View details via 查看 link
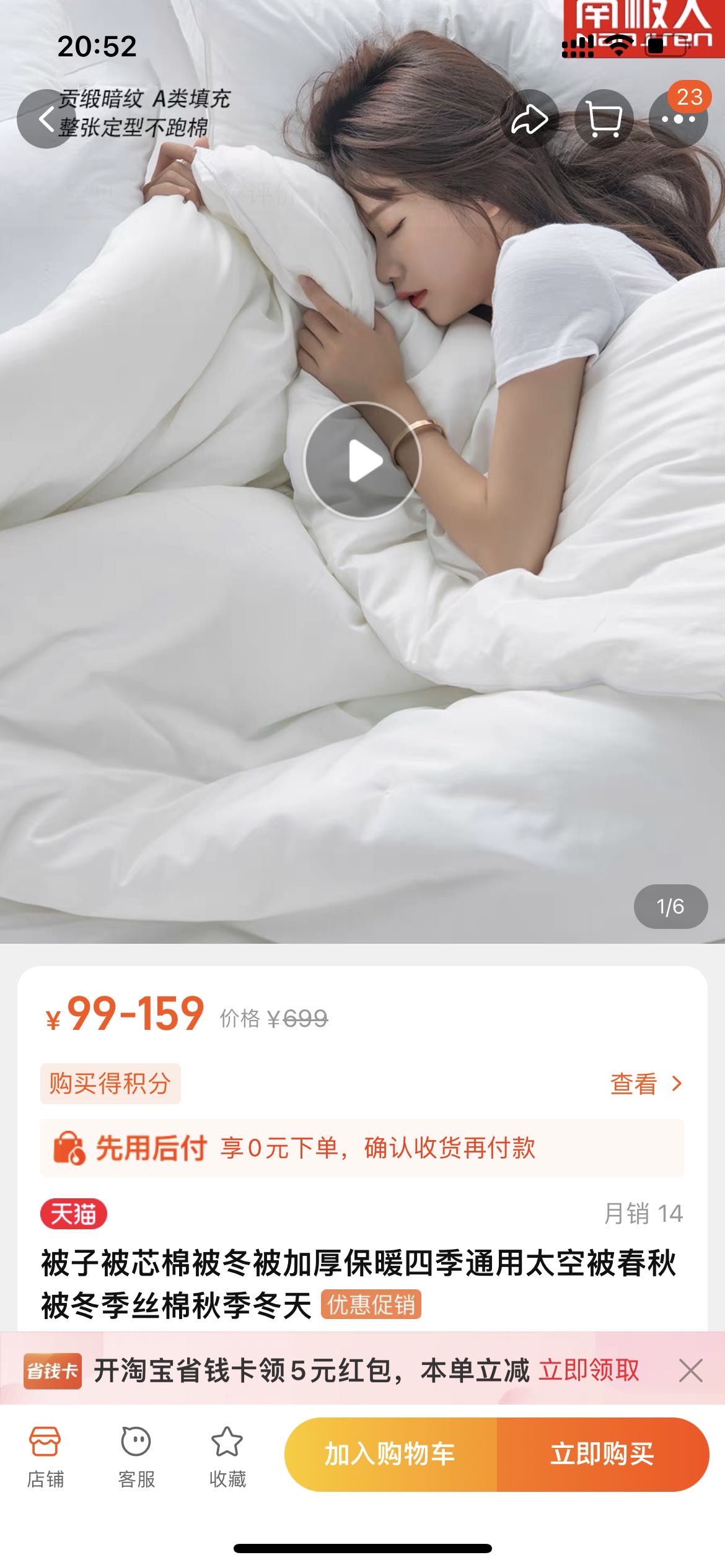Viewport: 725px width, 1568px height. click(x=646, y=1084)
